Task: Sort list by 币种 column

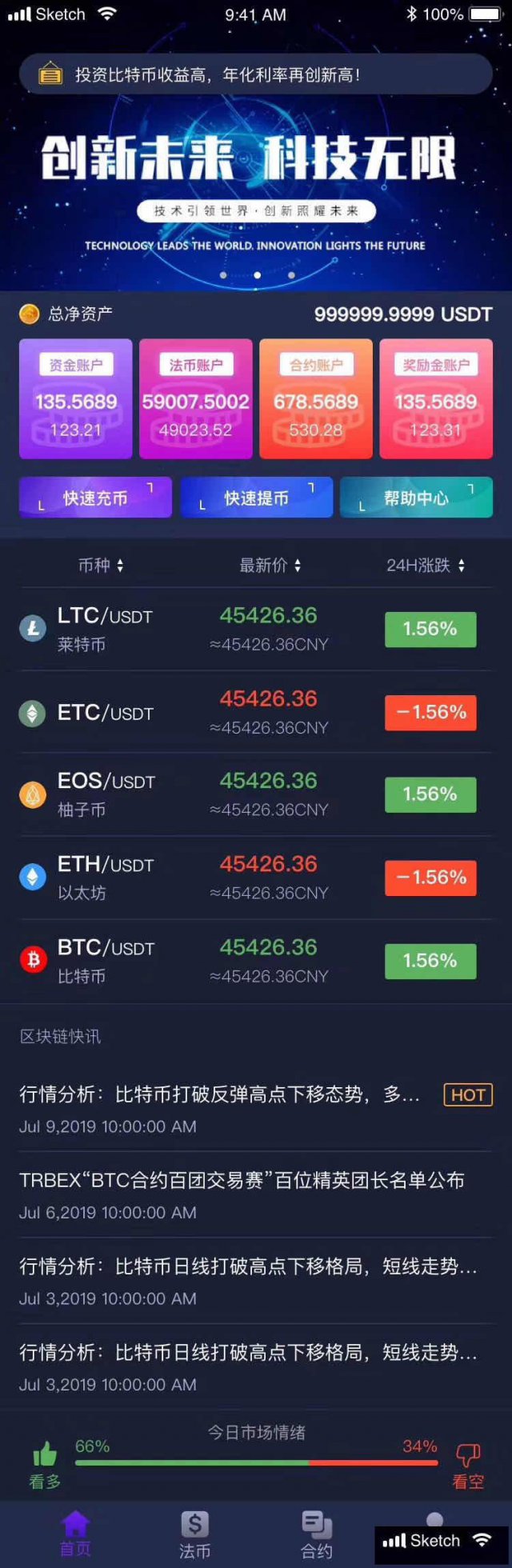Action: pyautogui.click(x=101, y=566)
